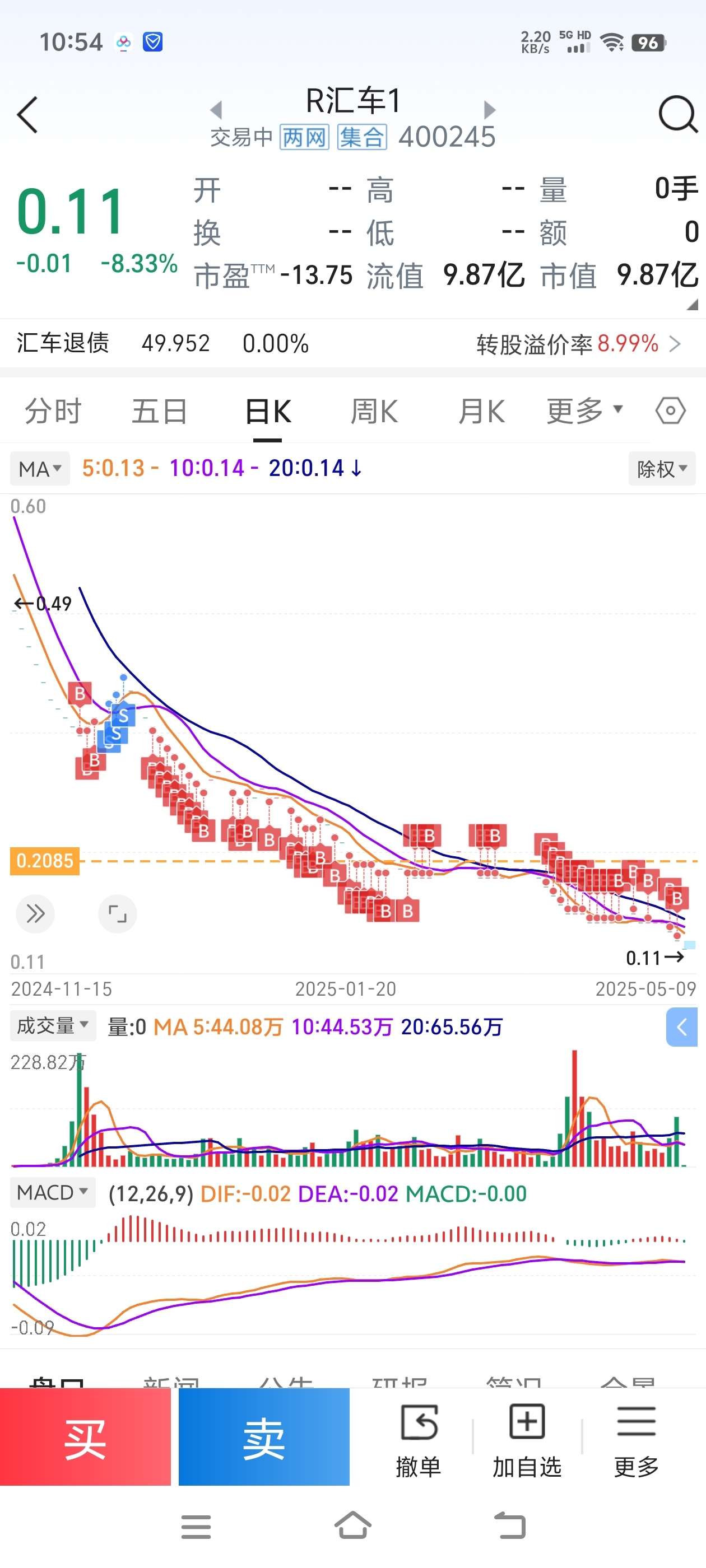Change the MACD indicator dropdown
Image resolution: width=706 pixels, height=1568 pixels.
(52, 1192)
